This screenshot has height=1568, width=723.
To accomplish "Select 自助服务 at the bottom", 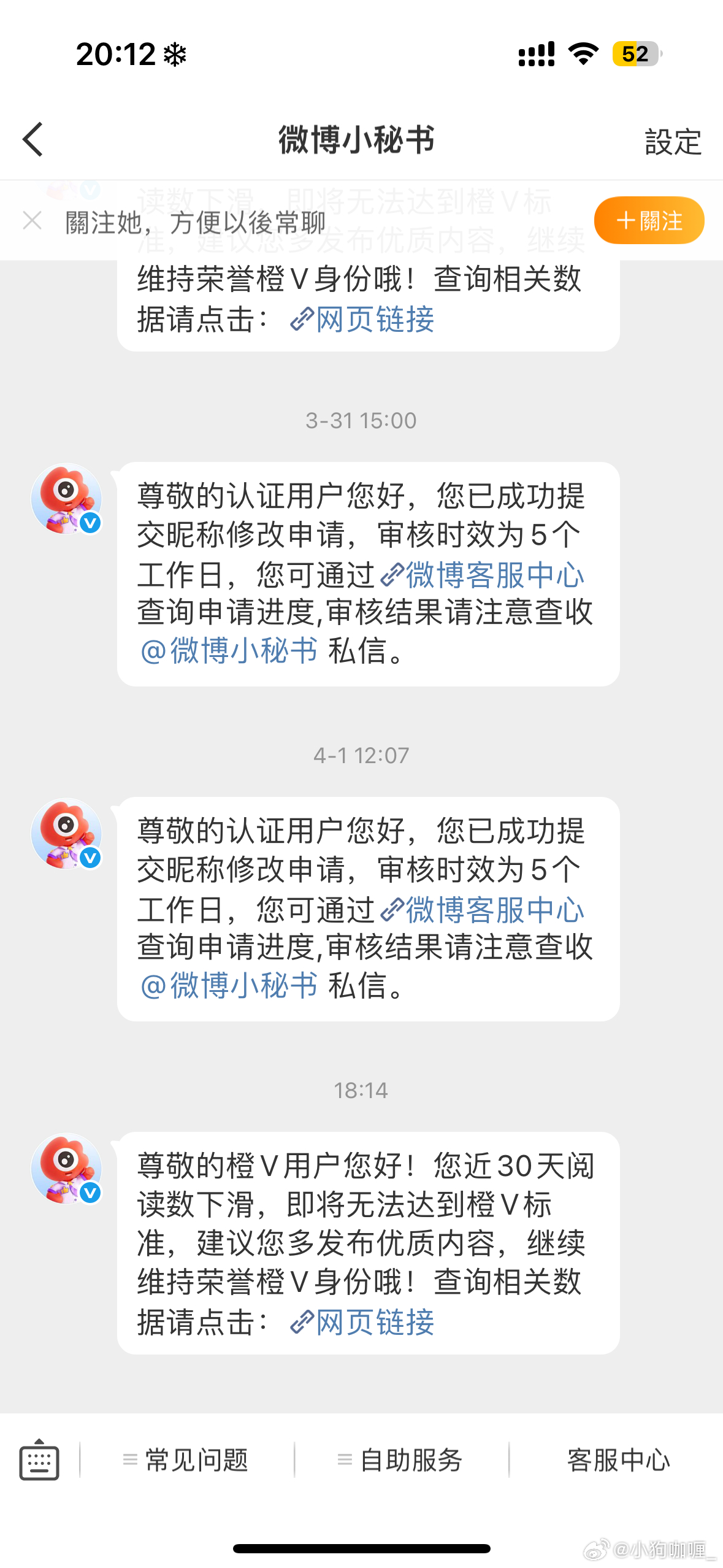I will point(412,1460).
